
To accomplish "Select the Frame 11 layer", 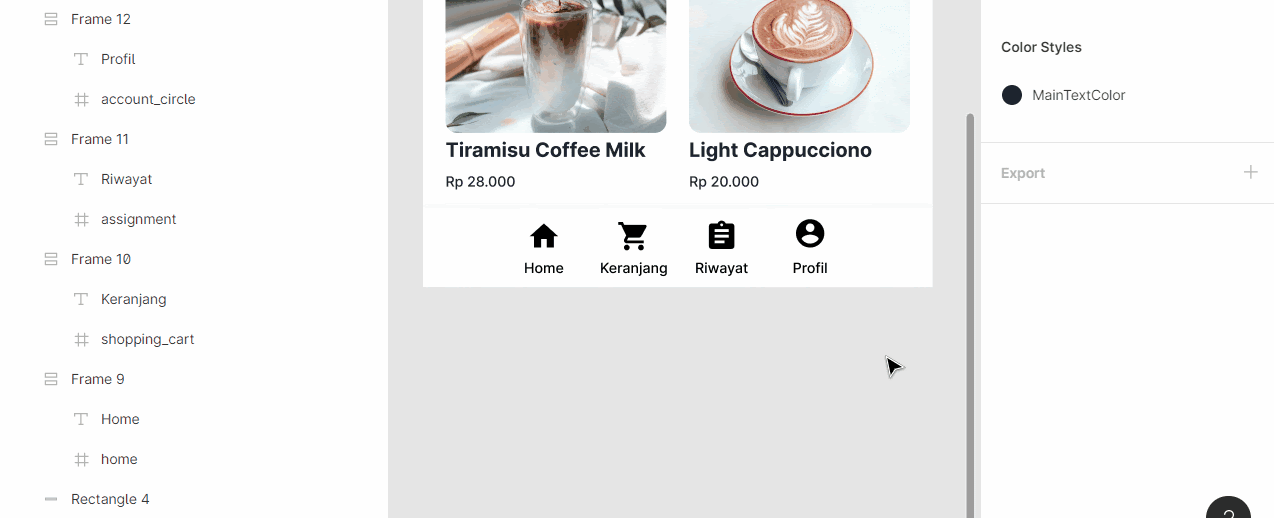I will pos(100,139).
